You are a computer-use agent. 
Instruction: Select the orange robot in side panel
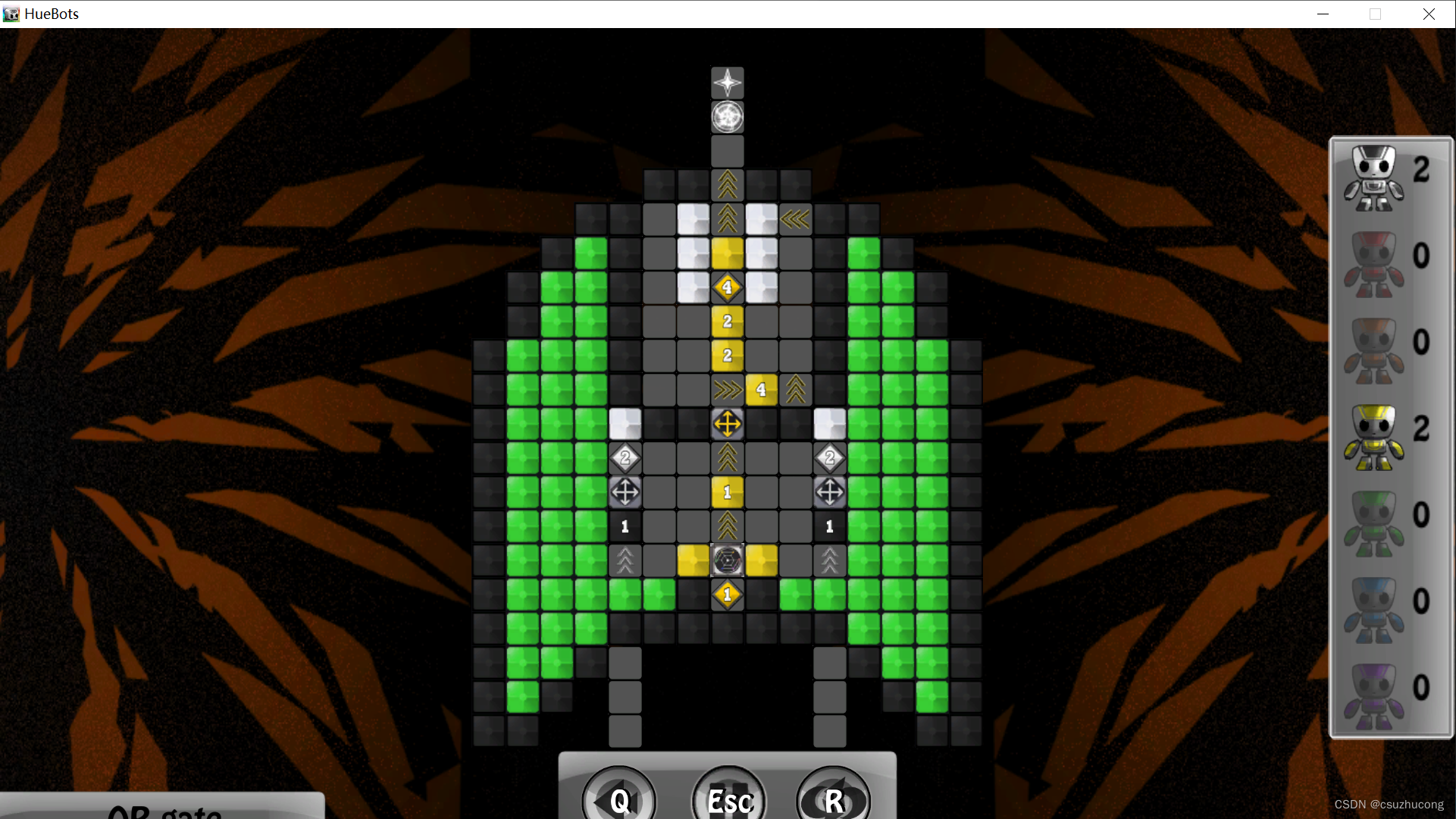click(1373, 351)
